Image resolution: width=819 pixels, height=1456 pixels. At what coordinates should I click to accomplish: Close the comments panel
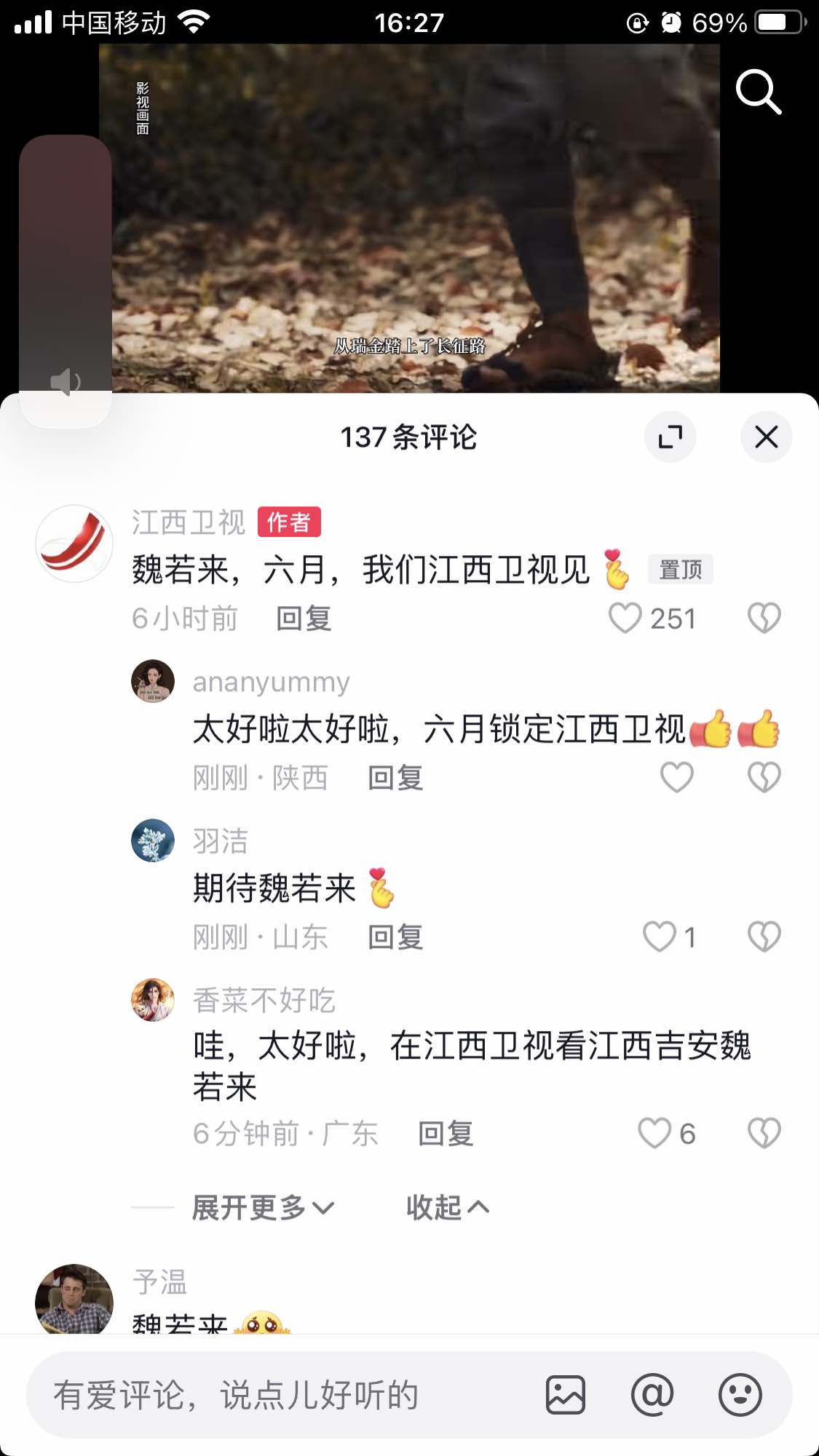coord(766,437)
